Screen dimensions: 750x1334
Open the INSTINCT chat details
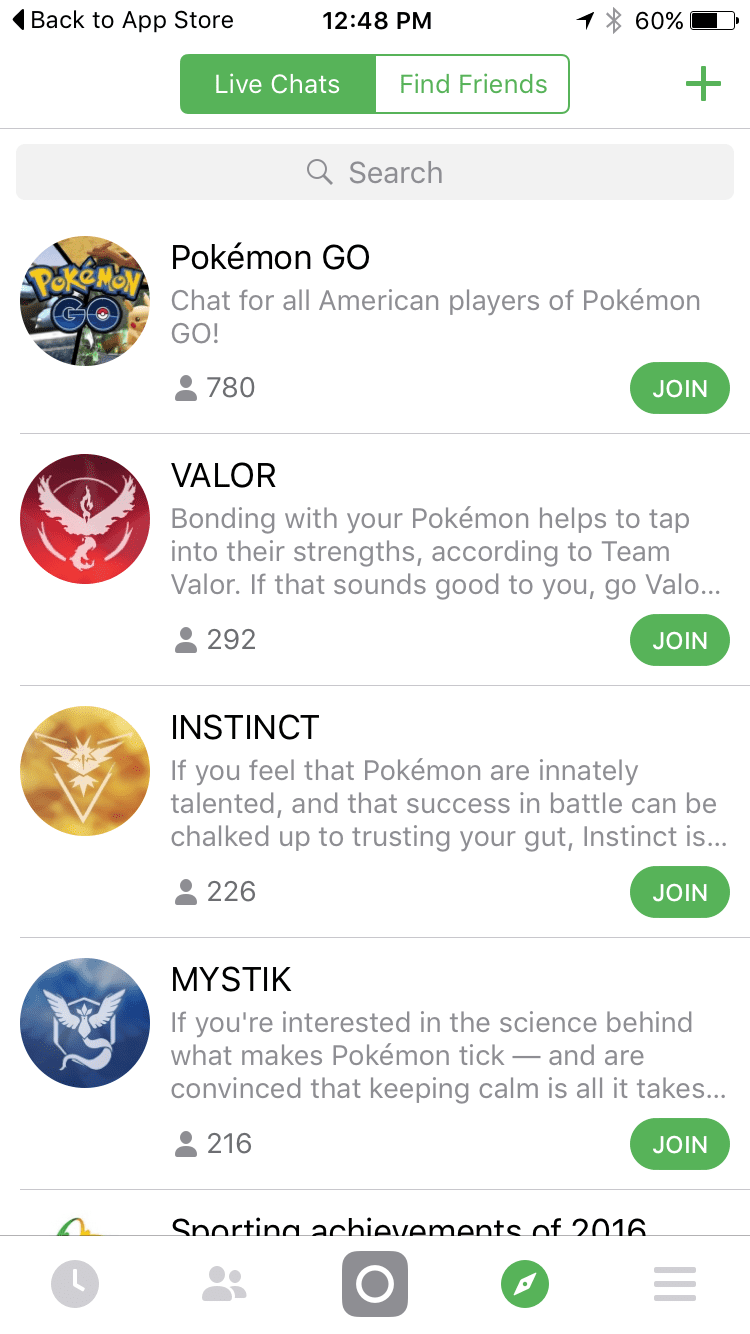(375, 812)
